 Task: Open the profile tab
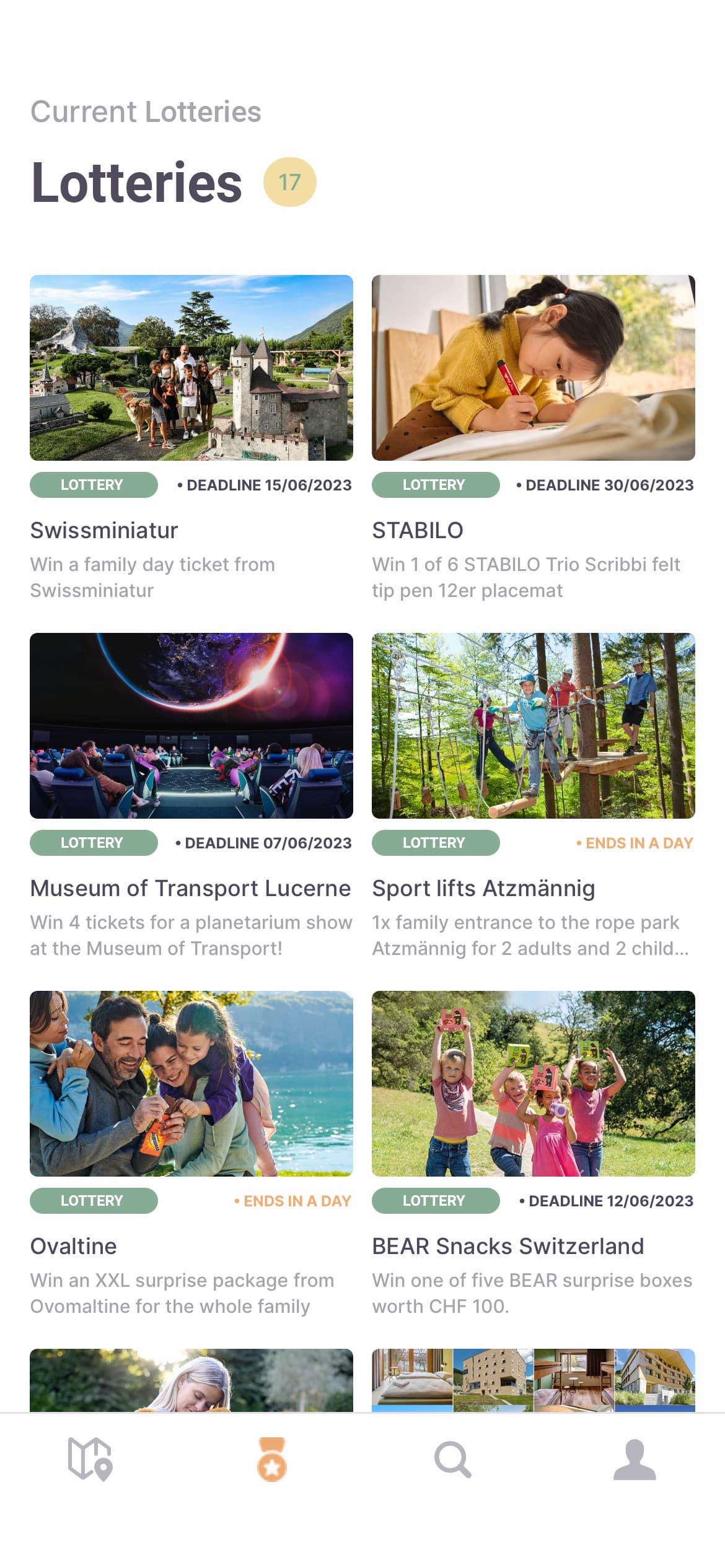634,1459
